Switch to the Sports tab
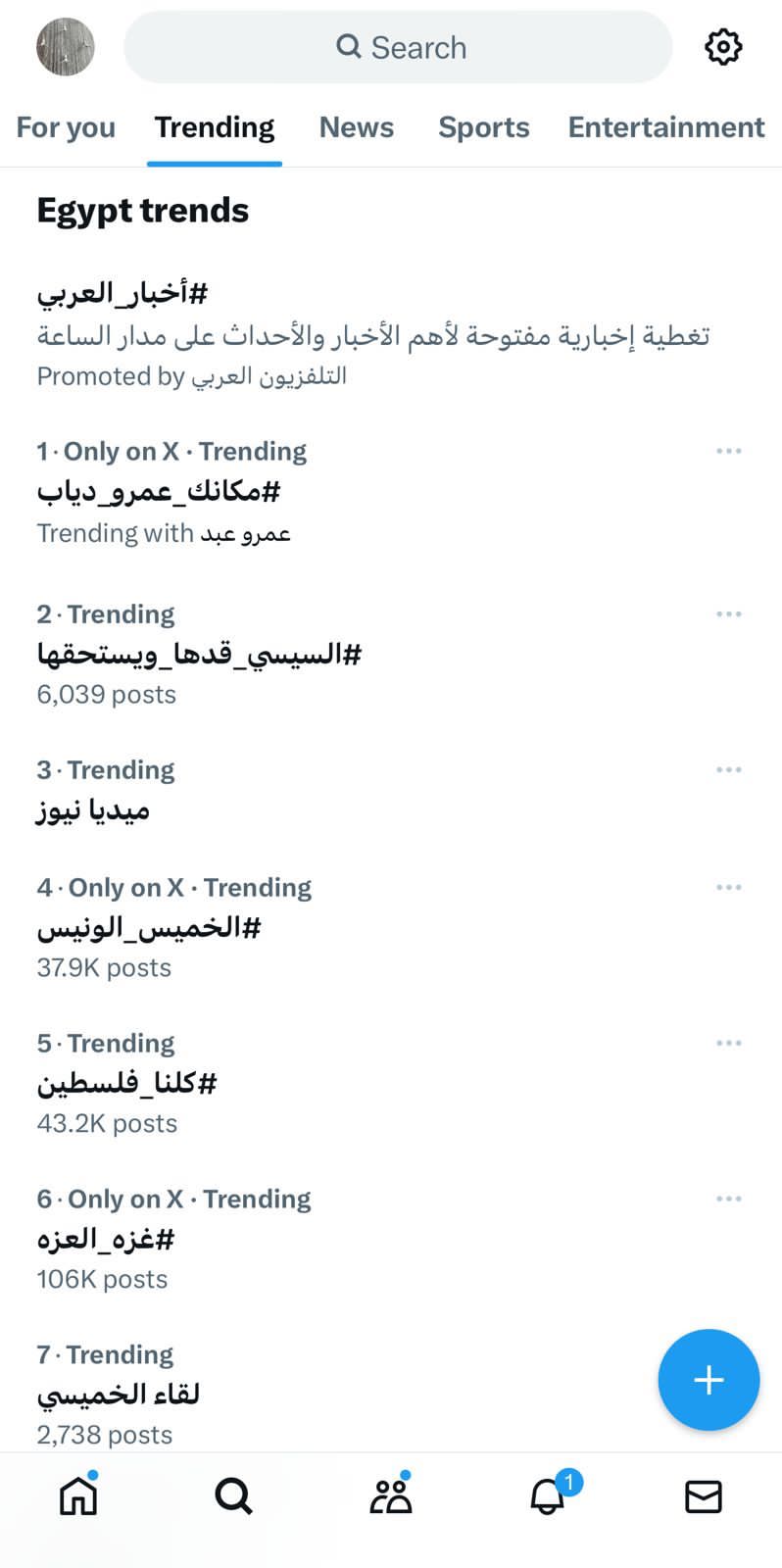The width and height of the screenshot is (782, 1568). tap(483, 127)
